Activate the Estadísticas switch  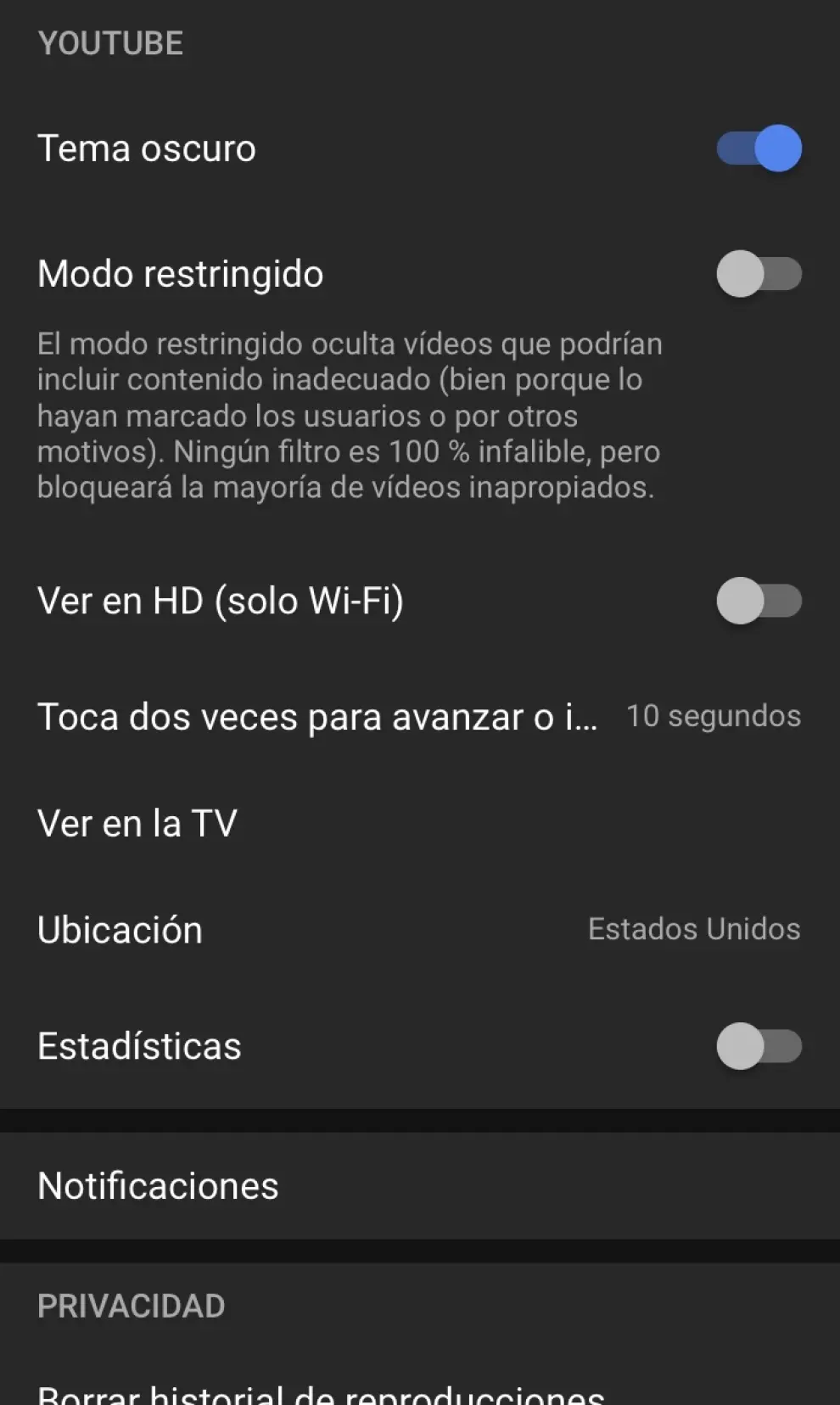[x=759, y=1046]
